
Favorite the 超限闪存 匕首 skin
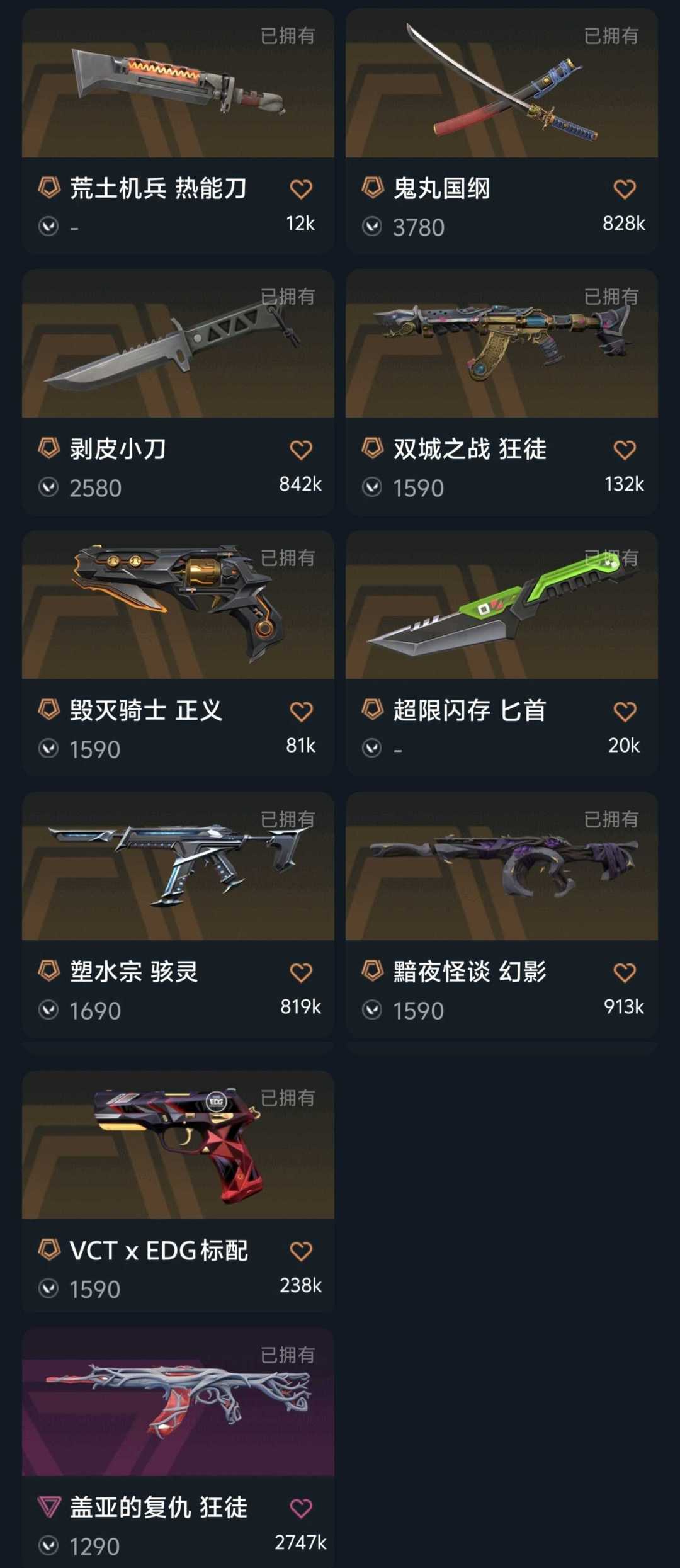(624, 711)
